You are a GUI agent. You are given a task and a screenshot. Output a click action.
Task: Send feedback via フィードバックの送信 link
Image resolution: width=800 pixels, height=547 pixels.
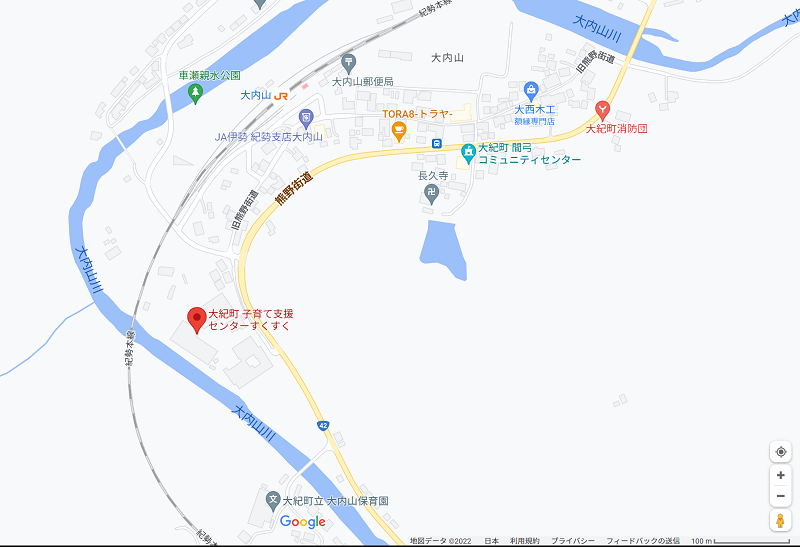pos(643,541)
